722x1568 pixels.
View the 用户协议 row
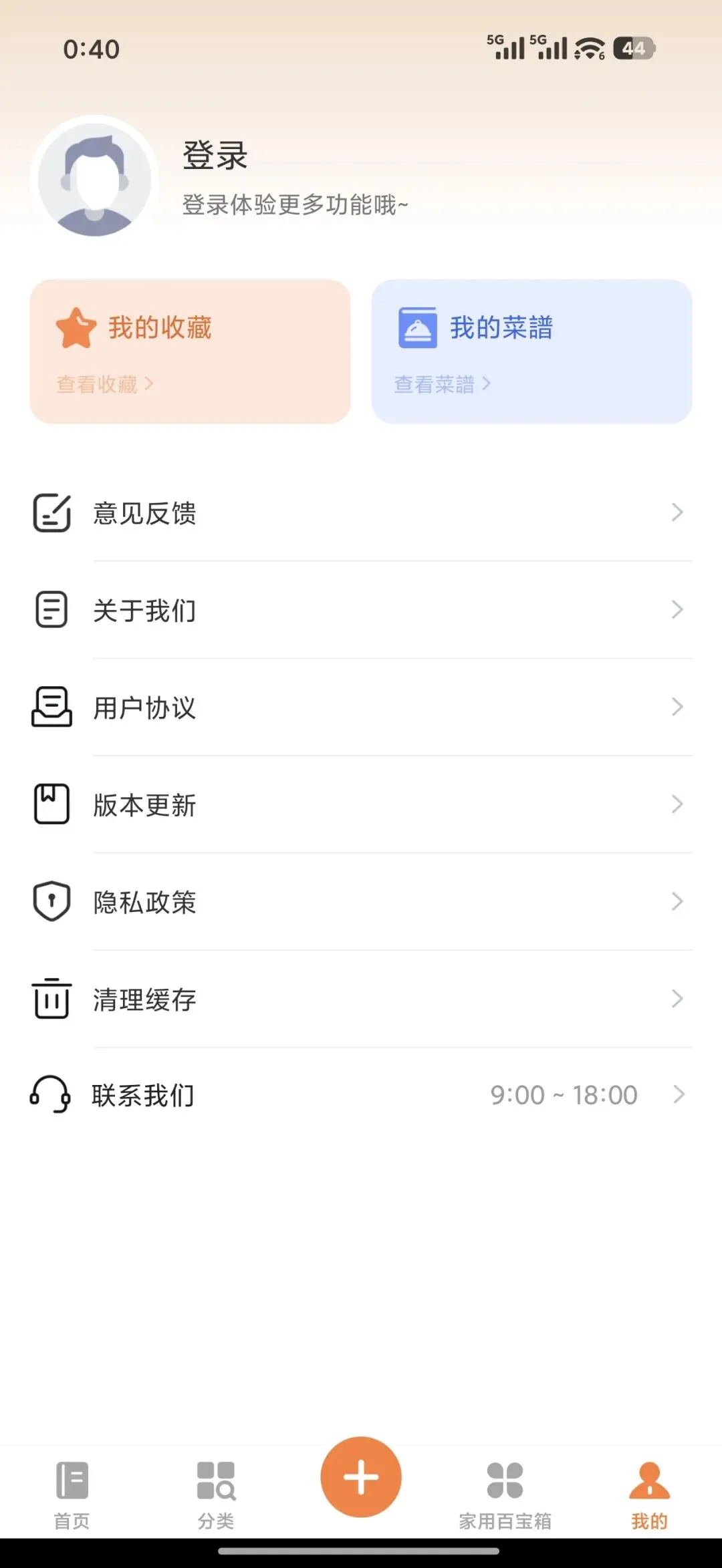(x=361, y=708)
